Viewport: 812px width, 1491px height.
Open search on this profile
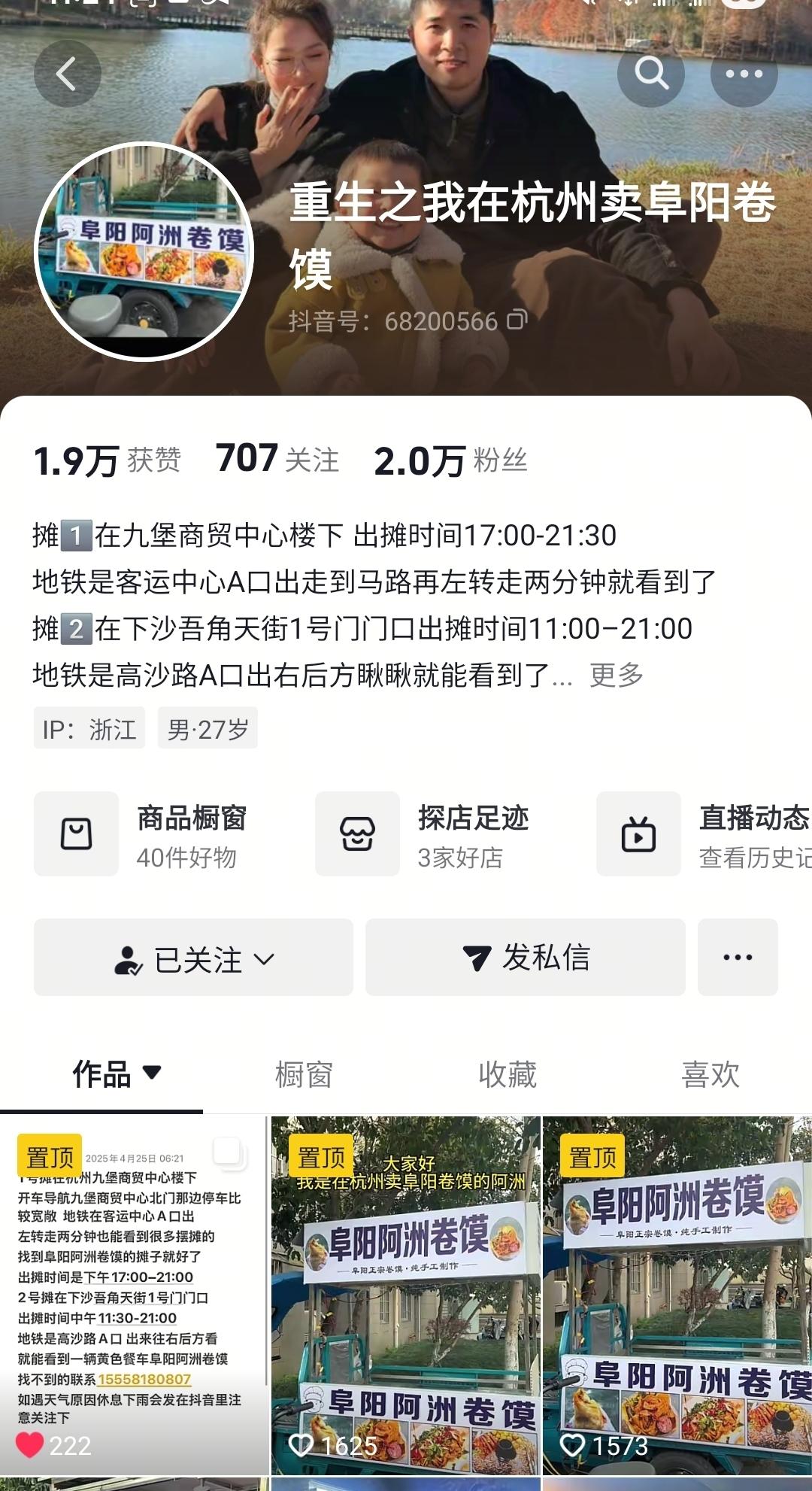[650, 74]
